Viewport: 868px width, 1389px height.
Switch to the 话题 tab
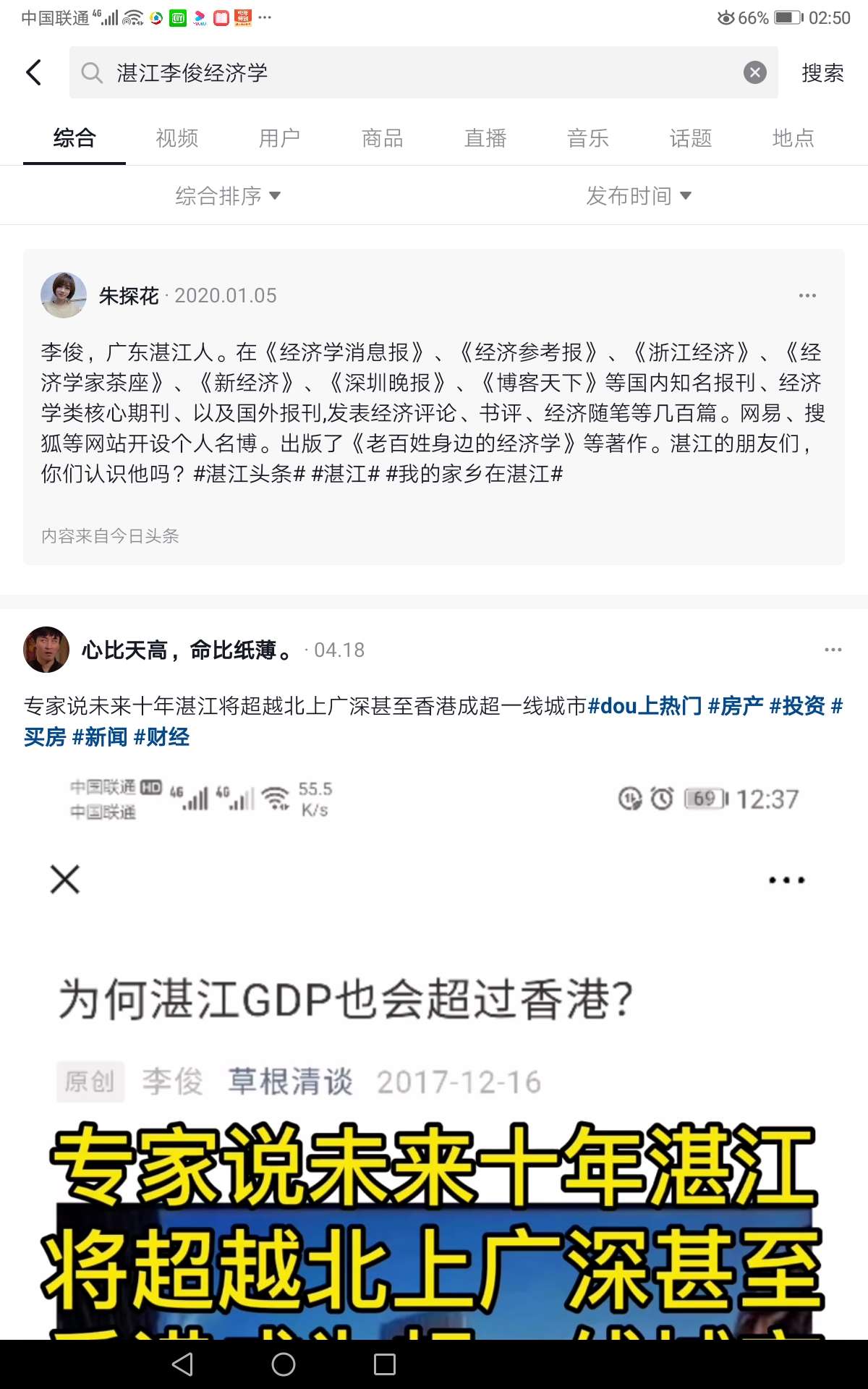690,137
